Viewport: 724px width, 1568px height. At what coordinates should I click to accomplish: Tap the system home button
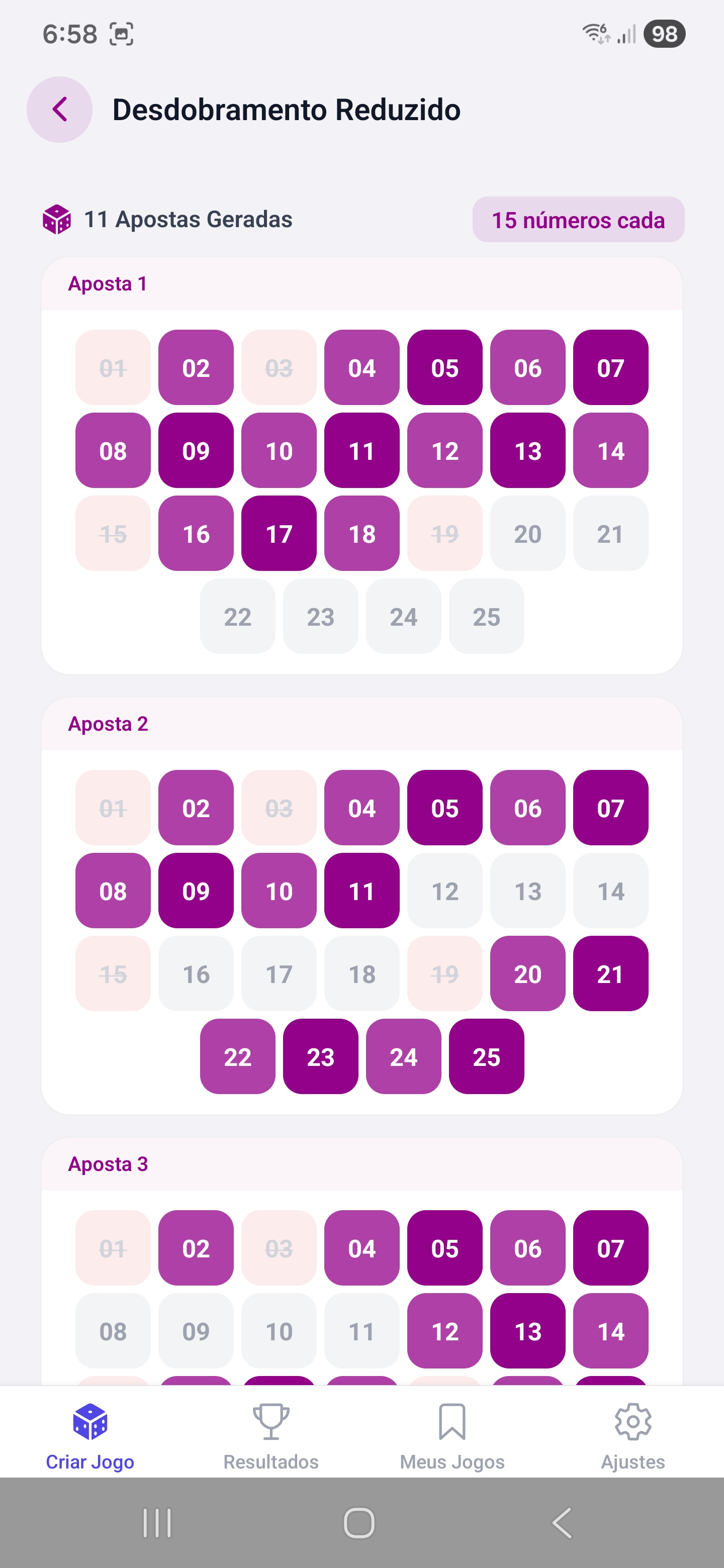pyautogui.click(x=359, y=1522)
